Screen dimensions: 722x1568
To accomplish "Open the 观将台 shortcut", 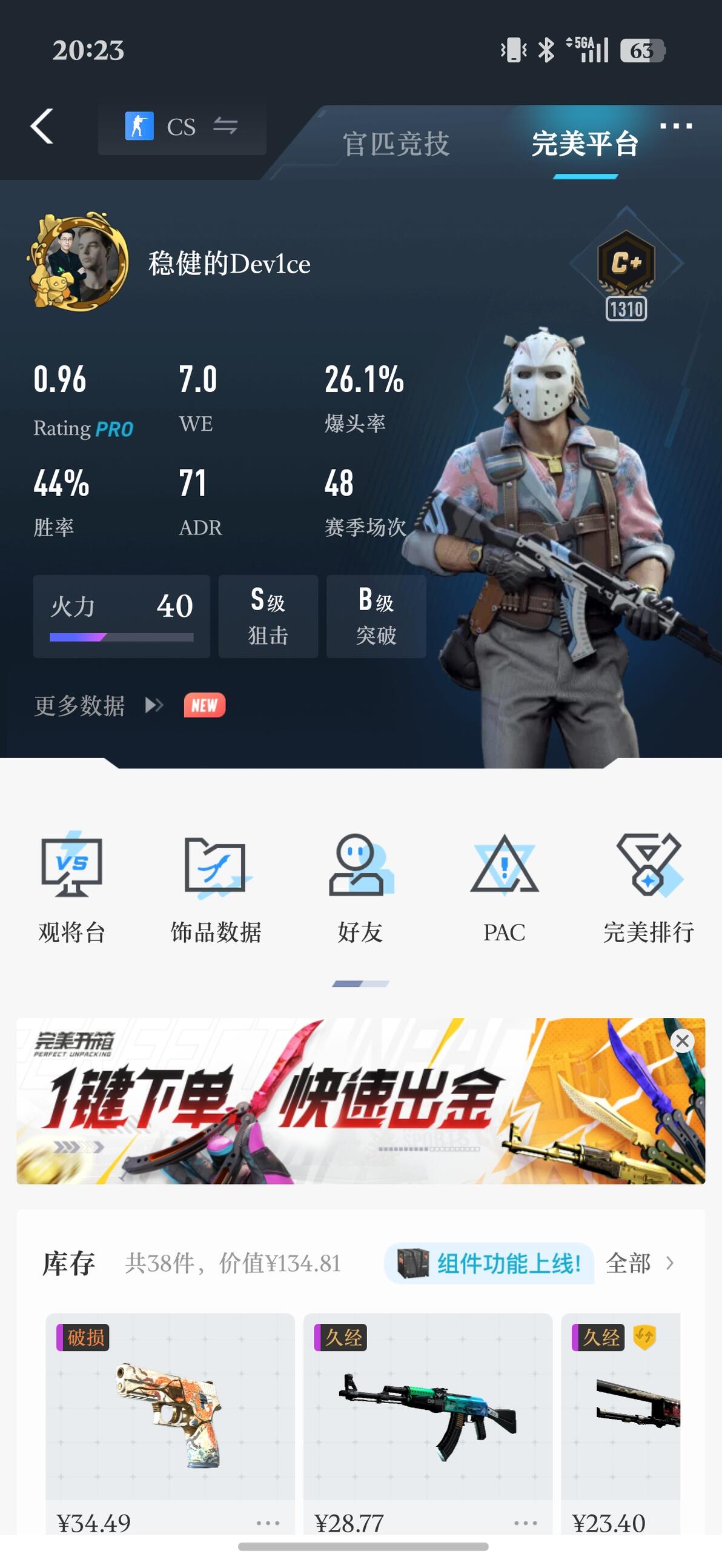I will coord(72,888).
